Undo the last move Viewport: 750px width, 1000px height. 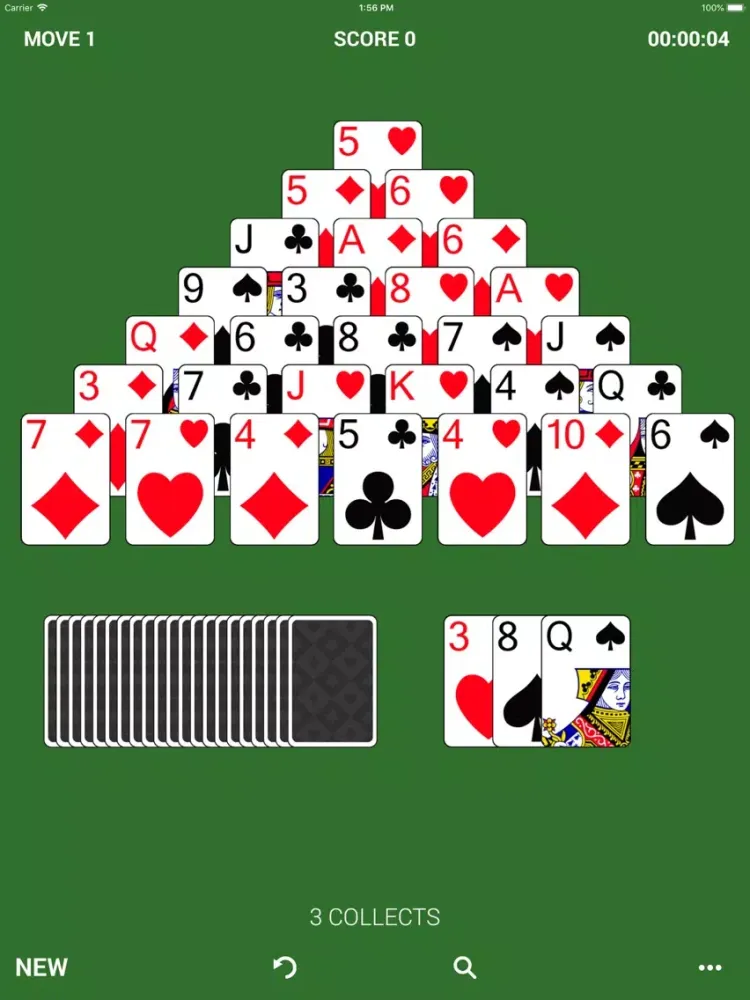tap(285, 967)
